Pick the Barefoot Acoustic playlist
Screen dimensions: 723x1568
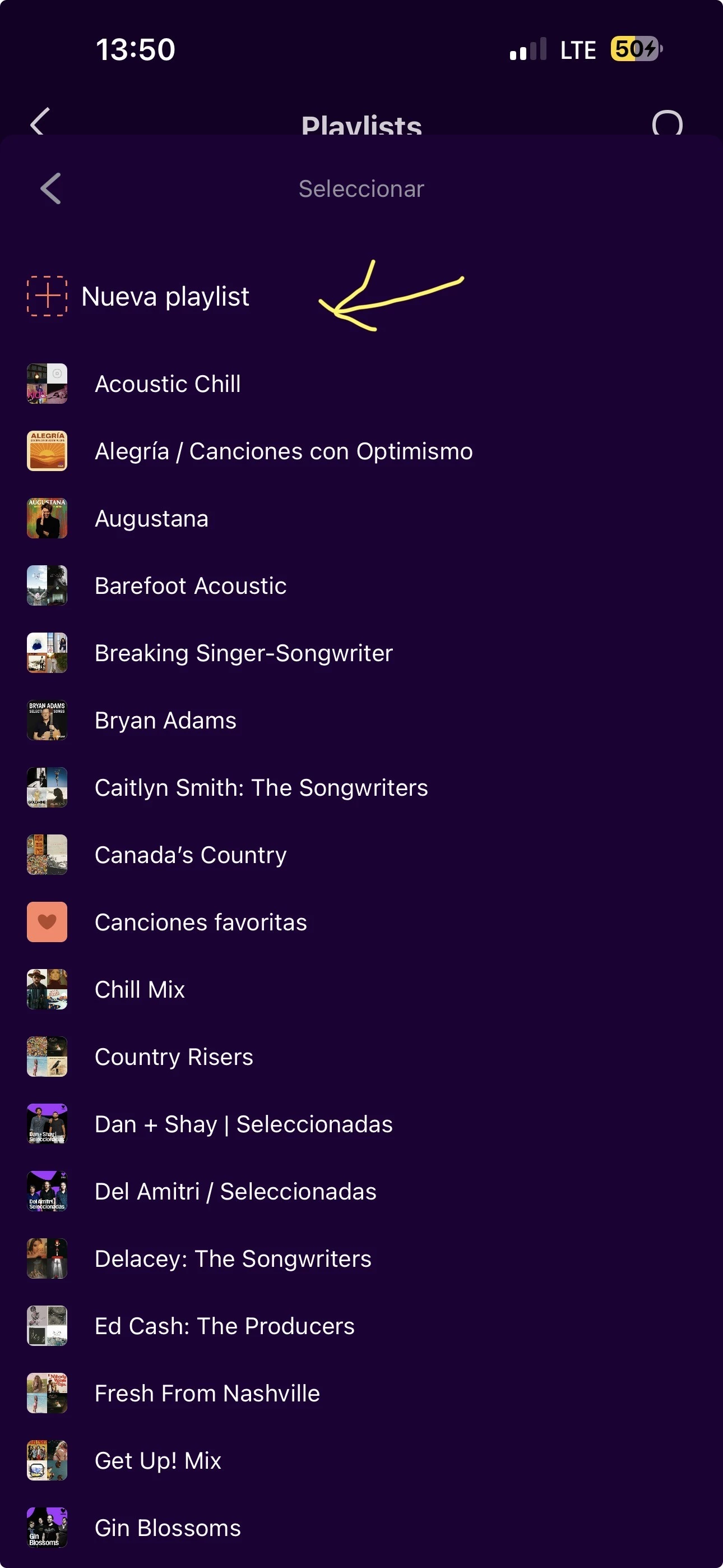(191, 586)
